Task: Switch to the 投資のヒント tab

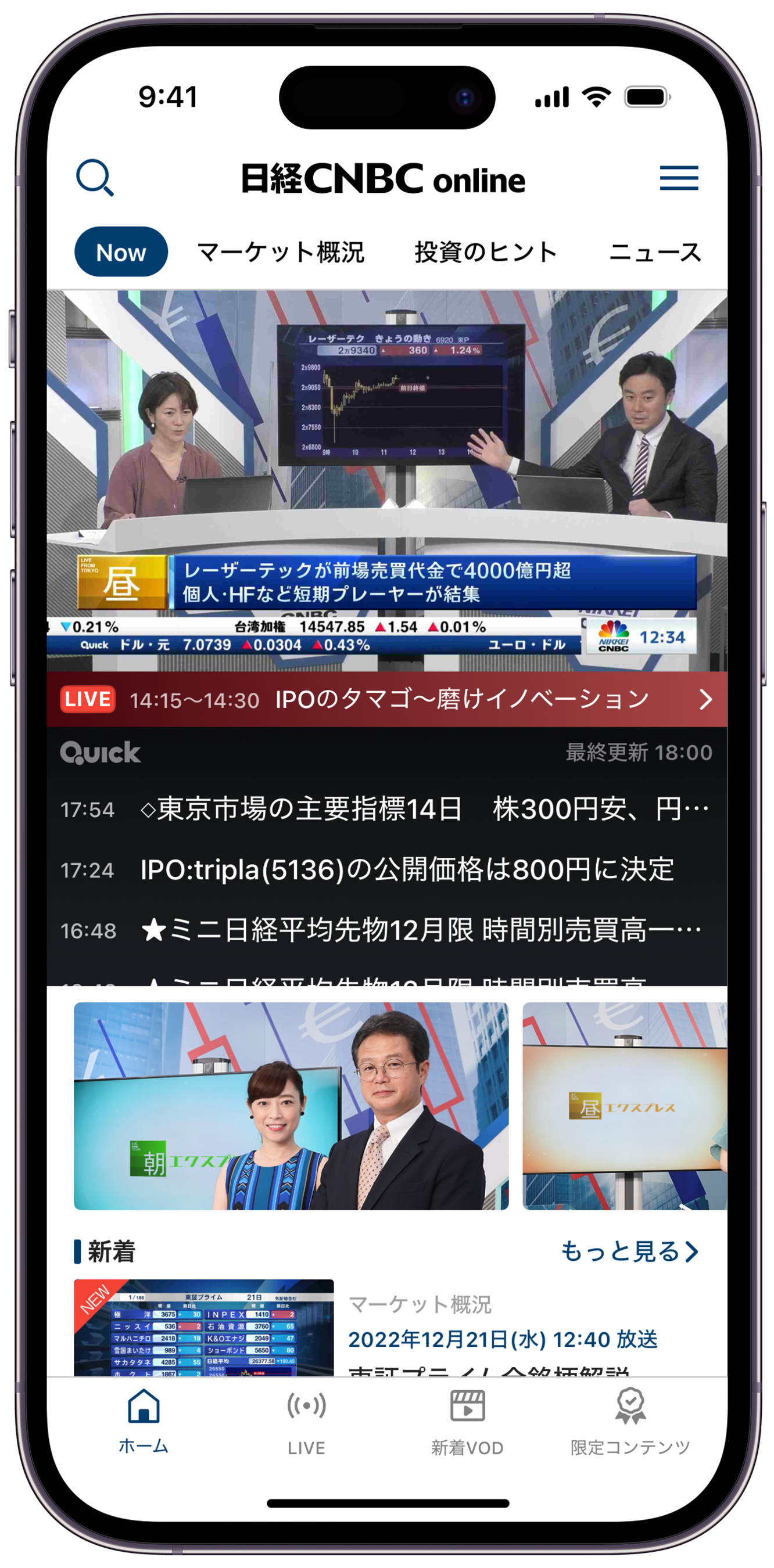Action: tap(485, 252)
